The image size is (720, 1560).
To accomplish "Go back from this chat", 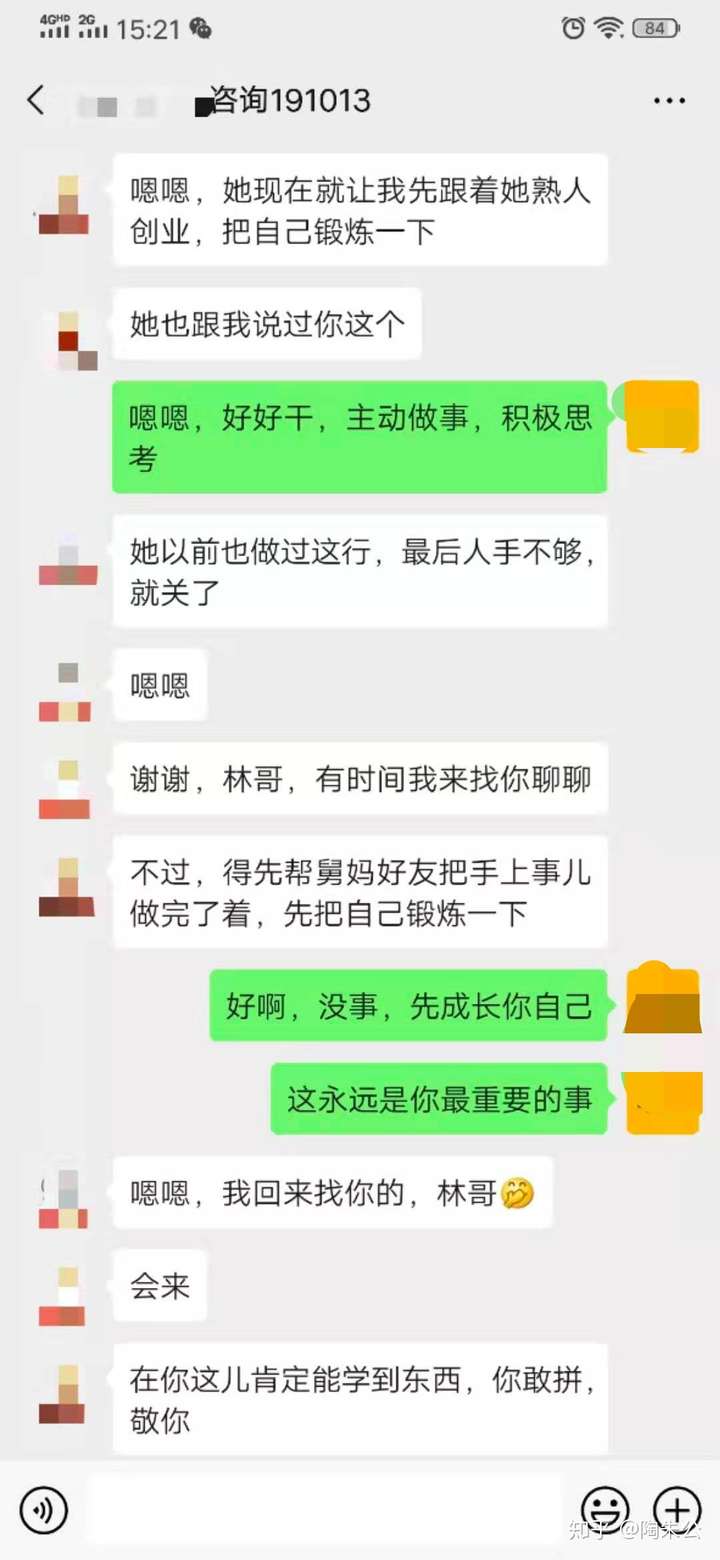I will [x=37, y=100].
